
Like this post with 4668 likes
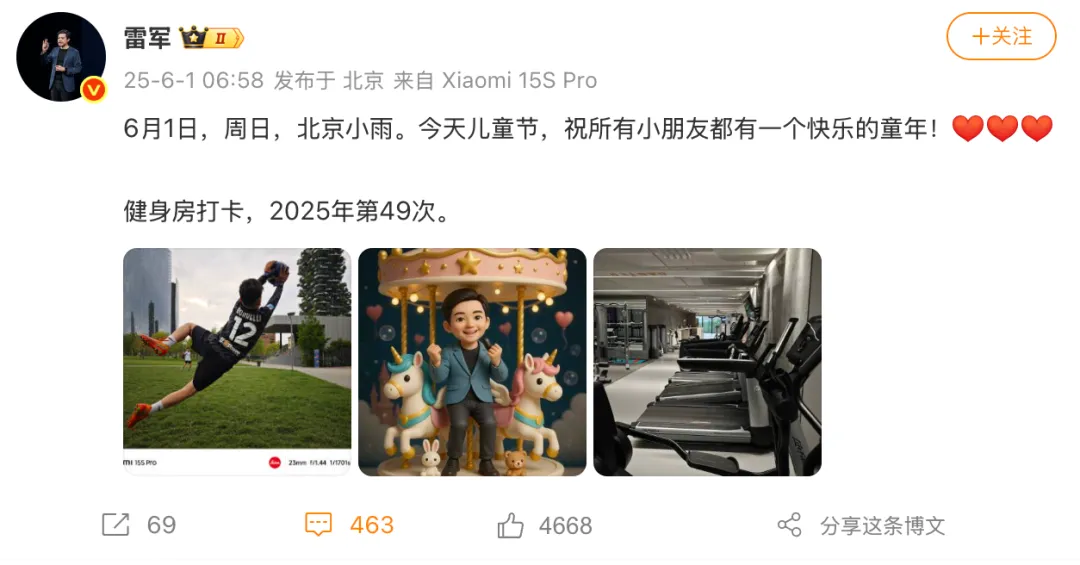click(544, 525)
